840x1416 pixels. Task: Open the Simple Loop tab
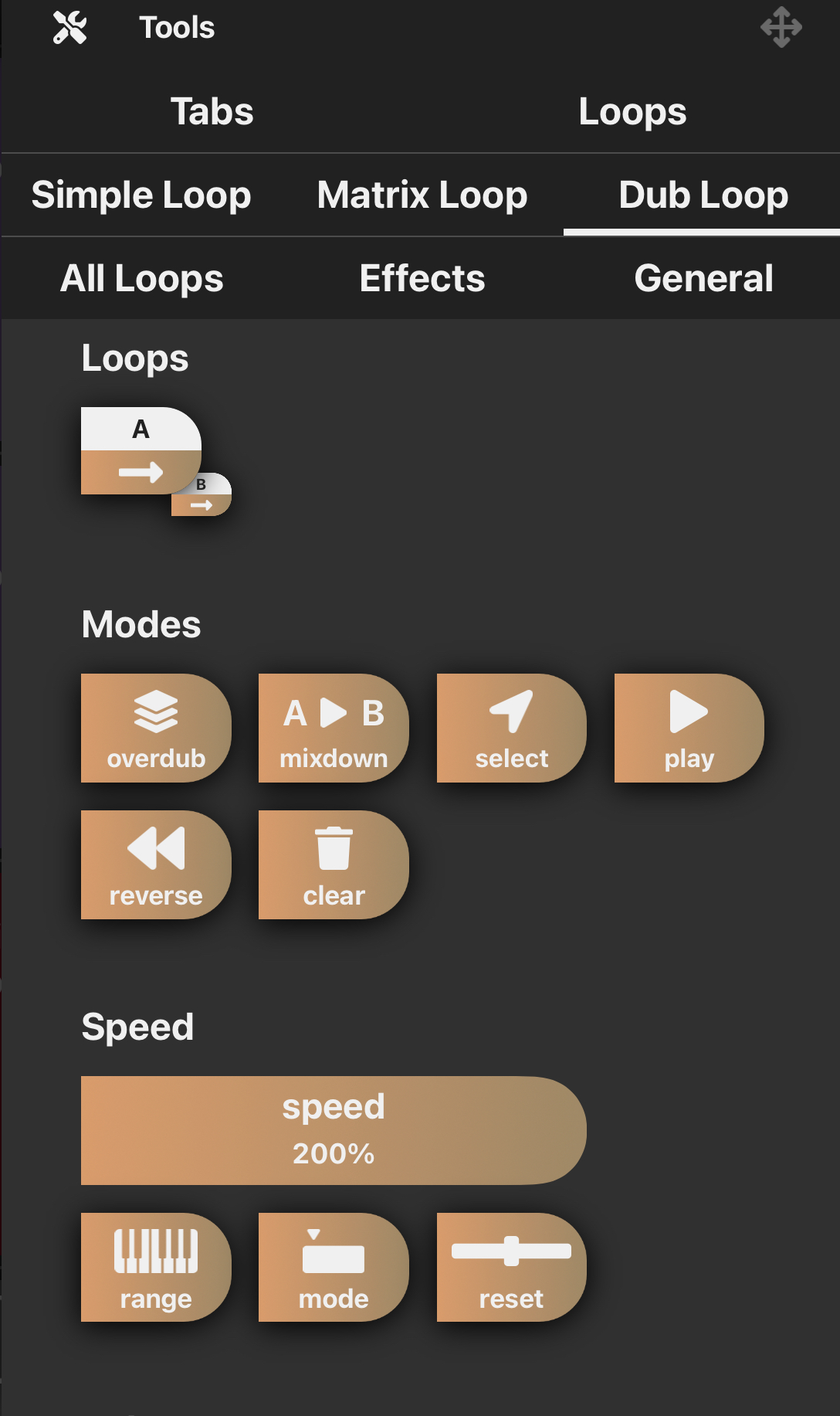141,195
